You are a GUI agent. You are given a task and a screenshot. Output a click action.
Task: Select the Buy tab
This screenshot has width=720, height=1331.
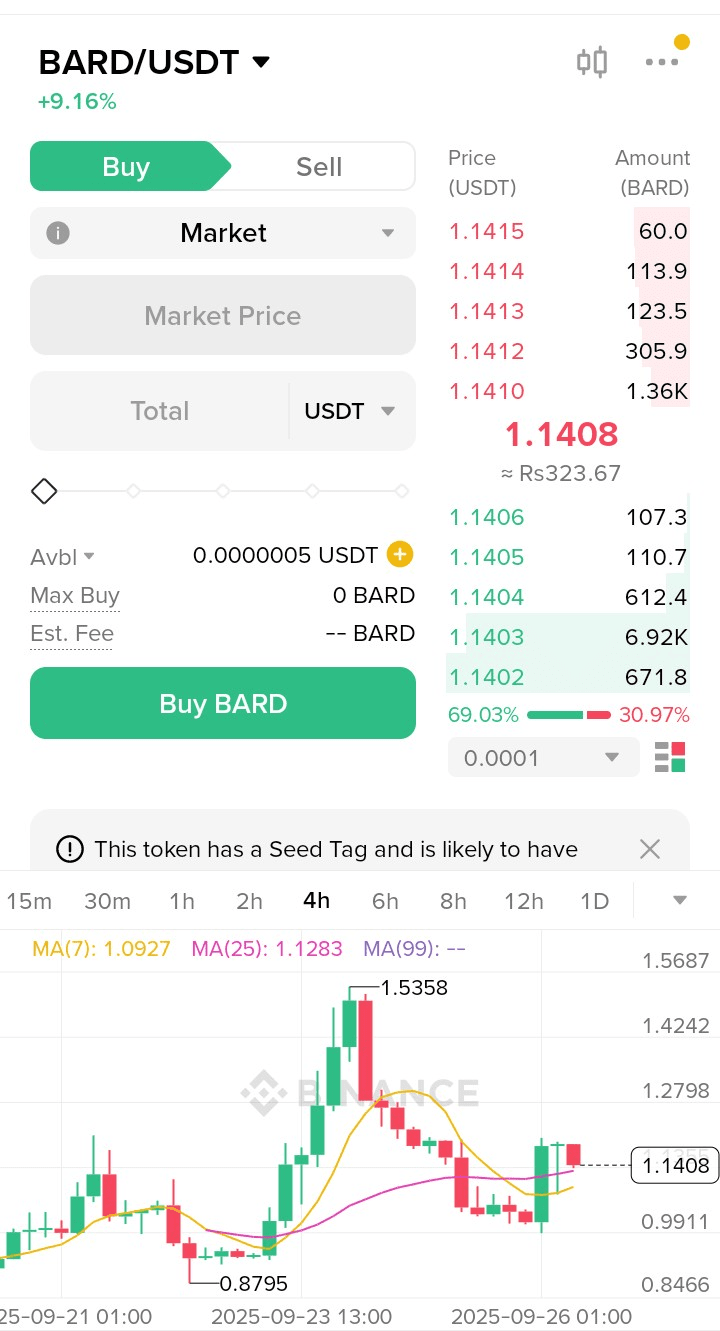coord(126,166)
